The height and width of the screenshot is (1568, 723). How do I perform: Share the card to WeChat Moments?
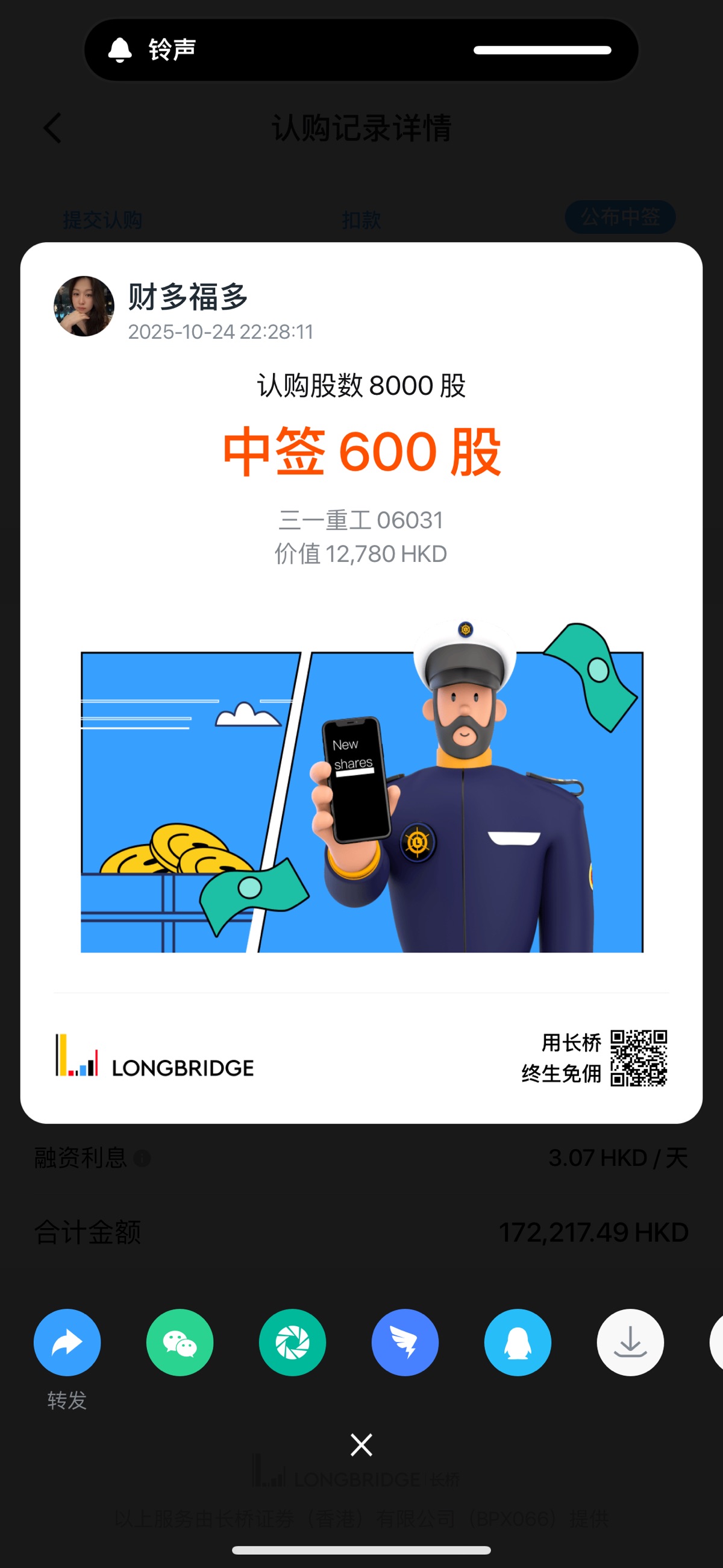292,1342
